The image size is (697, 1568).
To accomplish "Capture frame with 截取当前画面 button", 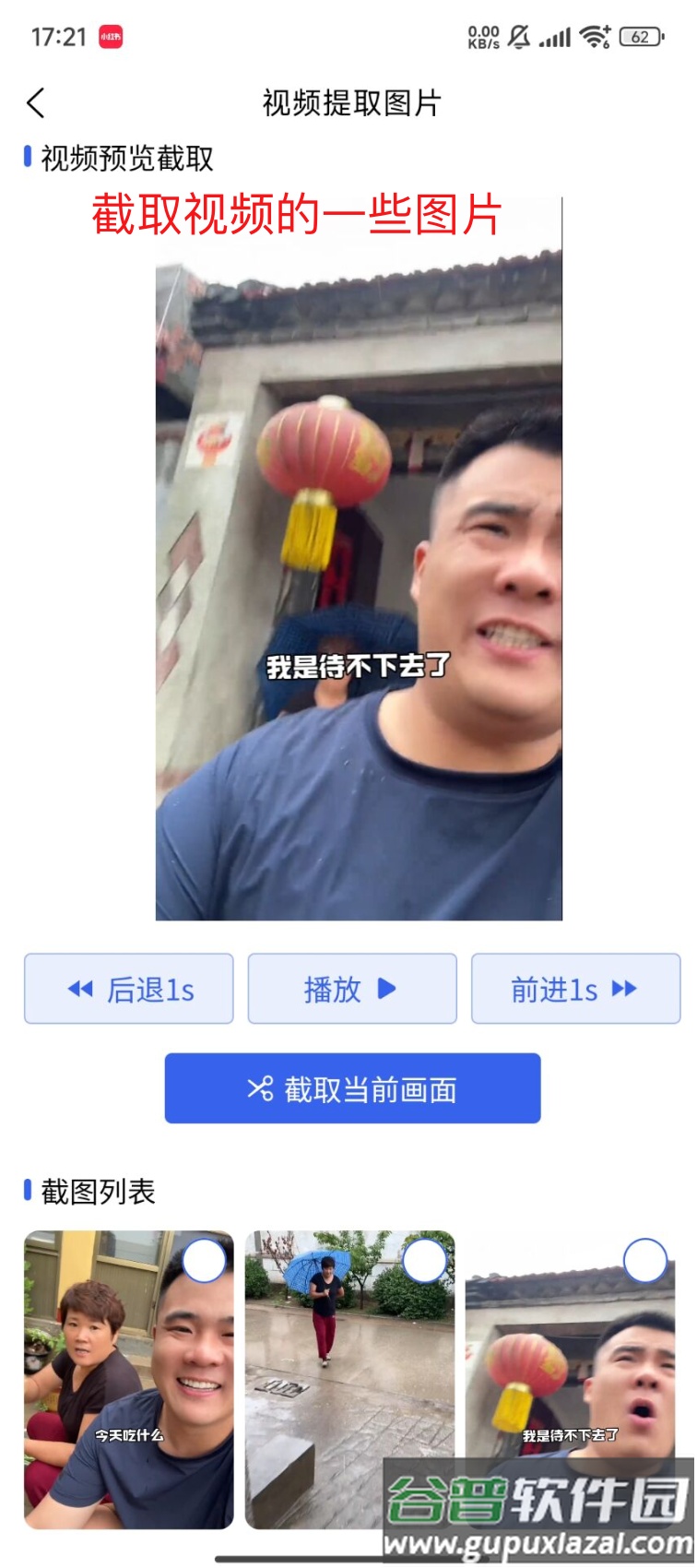I will 352,1088.
